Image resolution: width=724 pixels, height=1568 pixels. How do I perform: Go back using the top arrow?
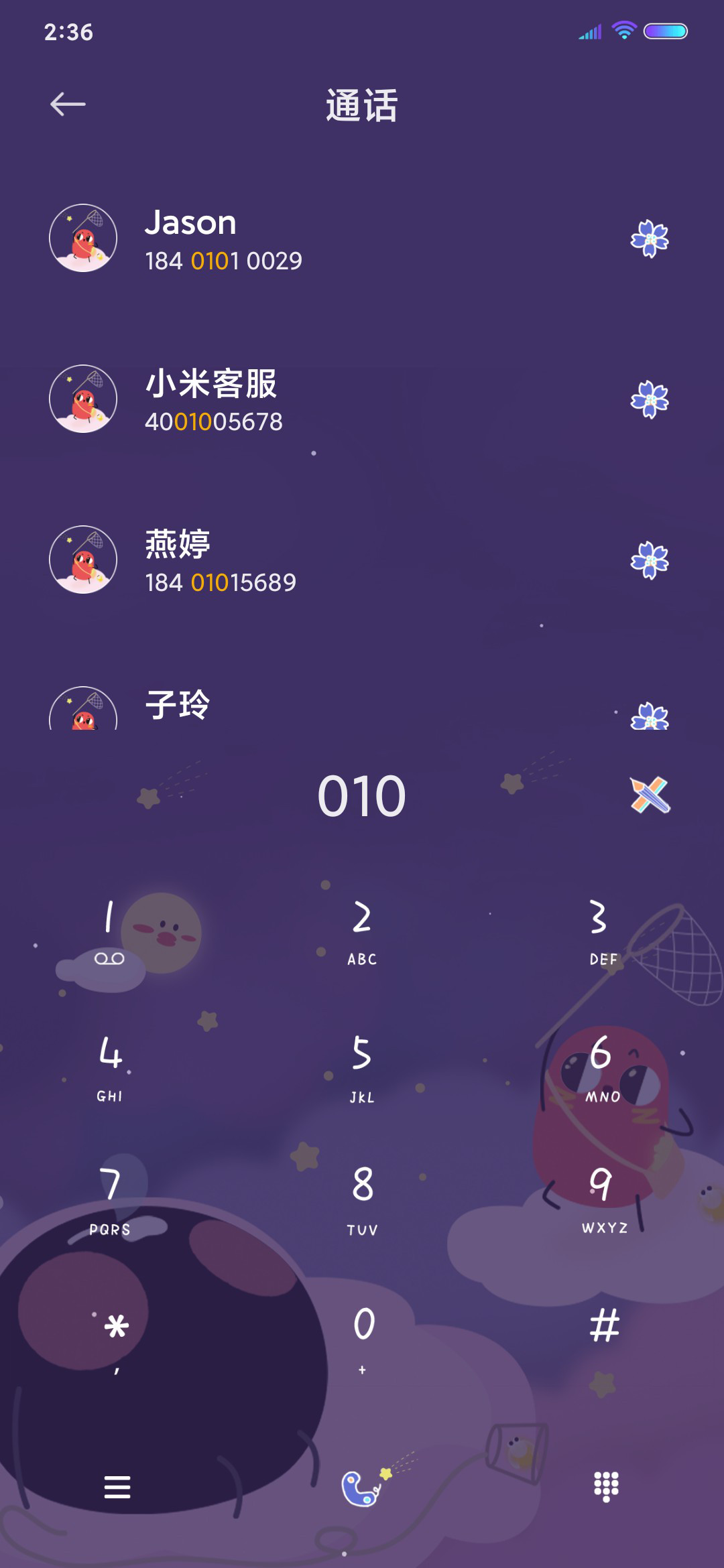[68, 104]
